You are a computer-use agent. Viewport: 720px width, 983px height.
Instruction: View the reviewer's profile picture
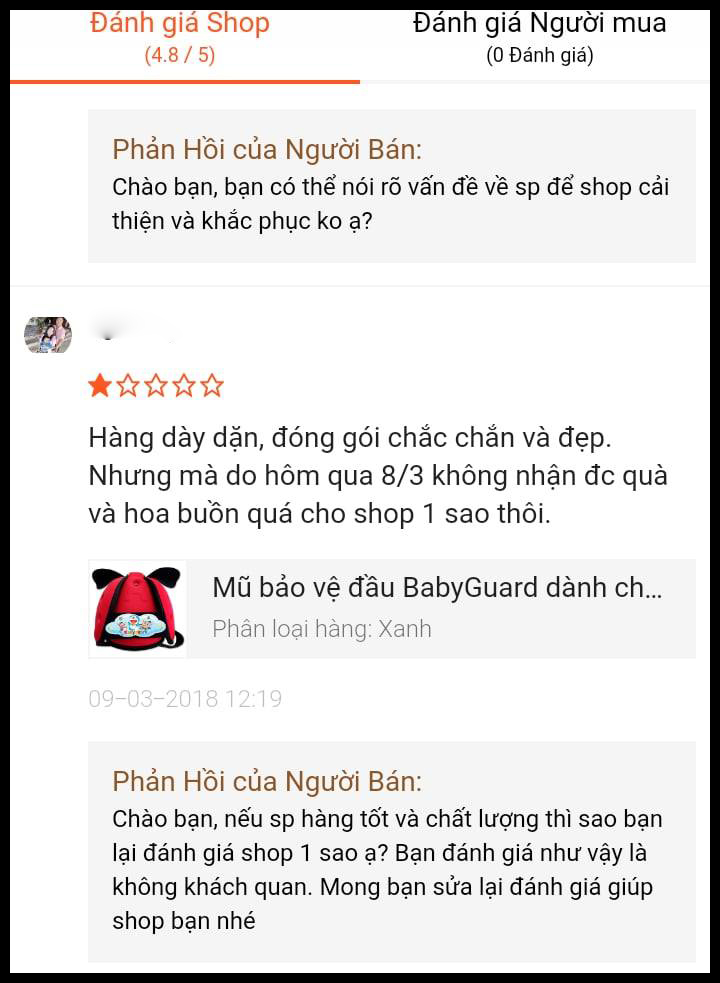coord(48,335)
